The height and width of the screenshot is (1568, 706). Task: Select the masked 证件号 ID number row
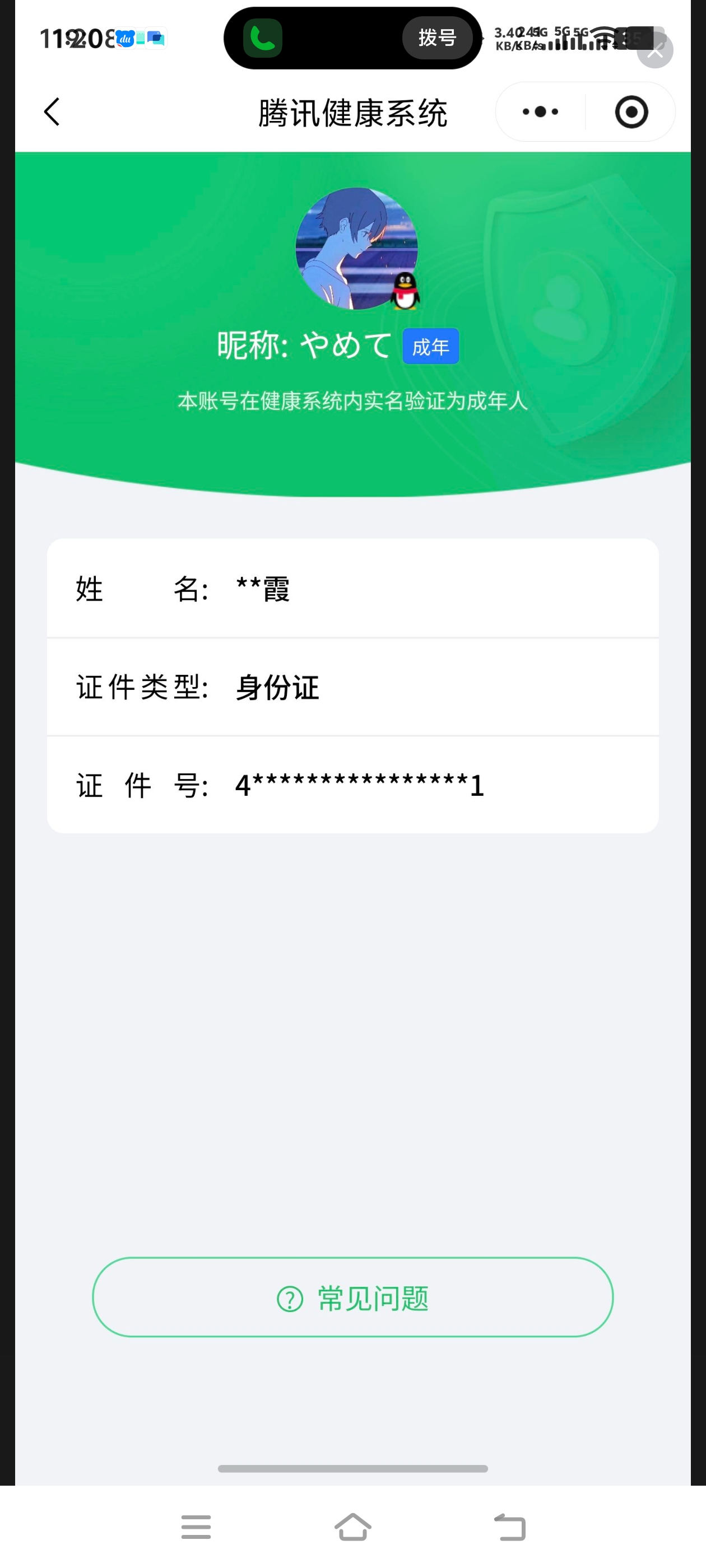point(354,785)
